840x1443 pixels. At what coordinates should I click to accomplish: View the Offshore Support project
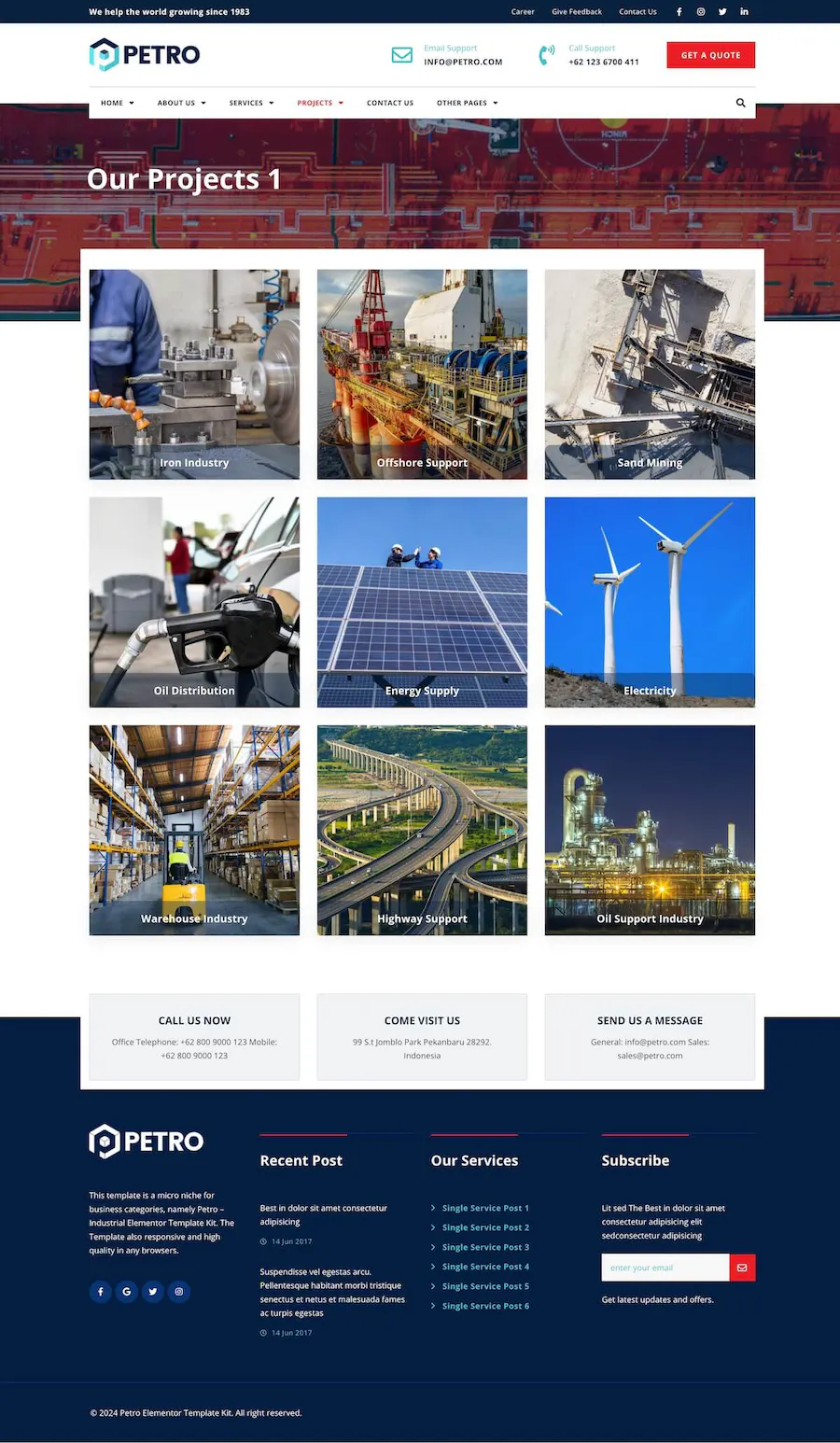(422, 374)
